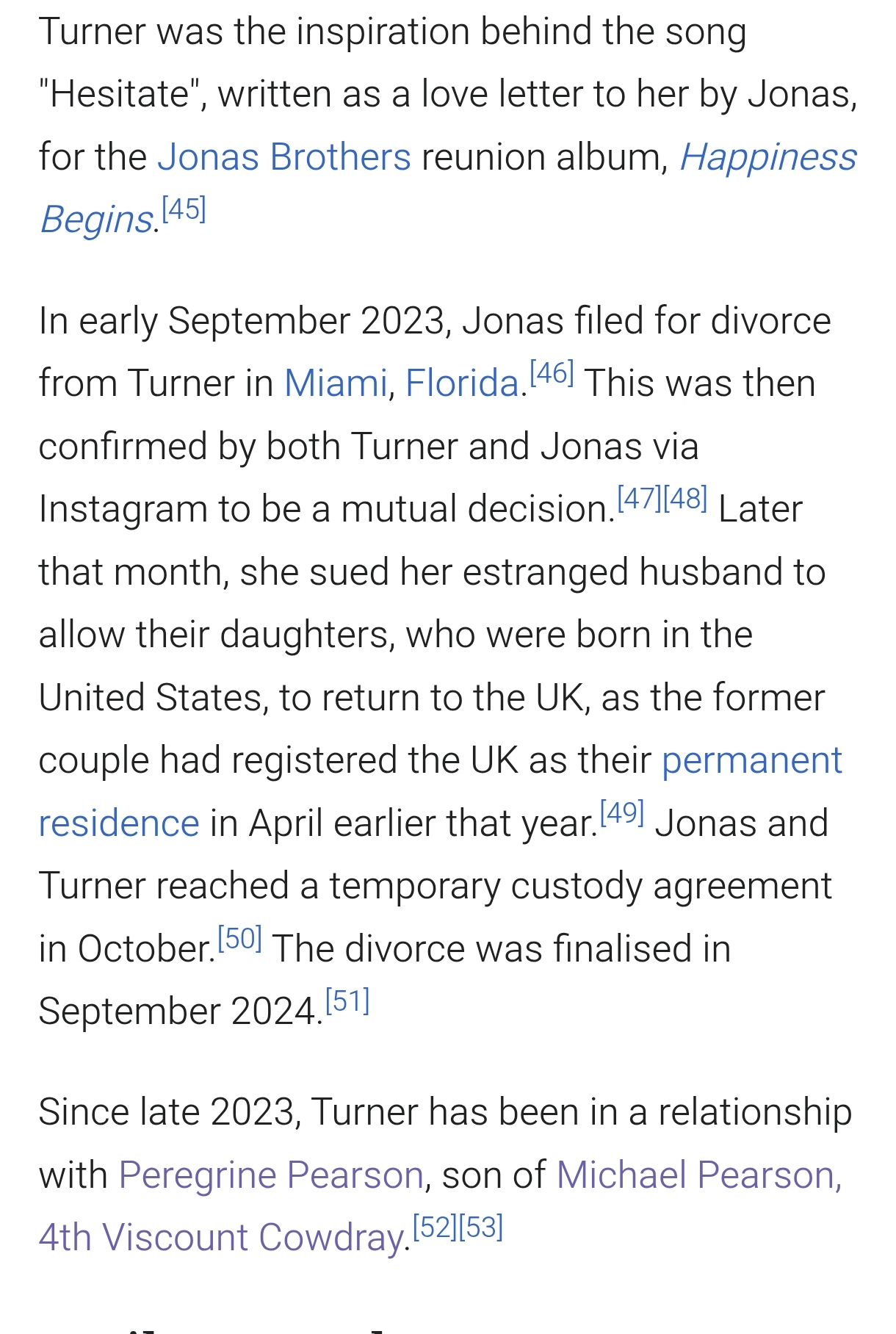
Task: Show citation 52
Action: pyautogui.click(x=435, y=1227)
